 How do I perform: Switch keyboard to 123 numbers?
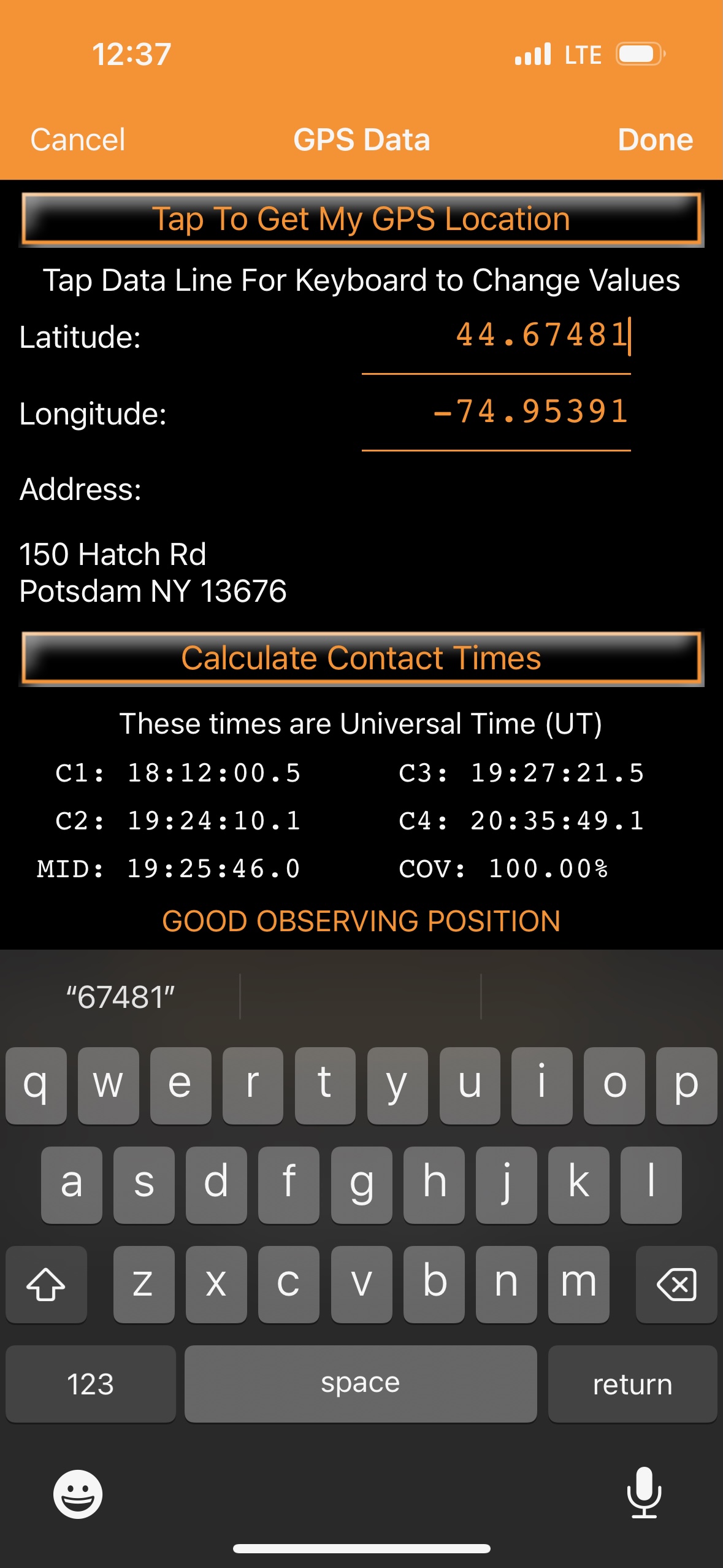[90, 1384]
